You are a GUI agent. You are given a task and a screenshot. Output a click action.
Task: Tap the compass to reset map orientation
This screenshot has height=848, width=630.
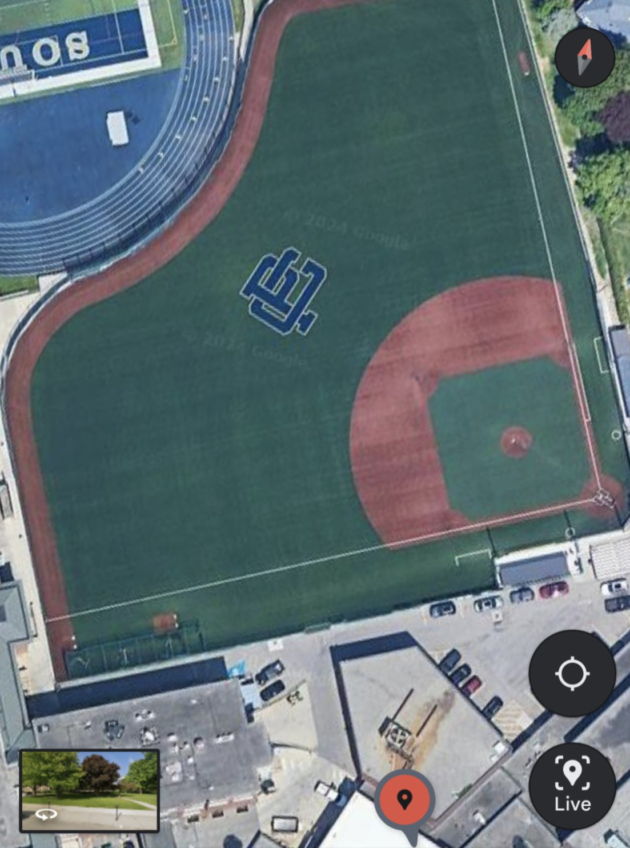click(x=584, y=57)
